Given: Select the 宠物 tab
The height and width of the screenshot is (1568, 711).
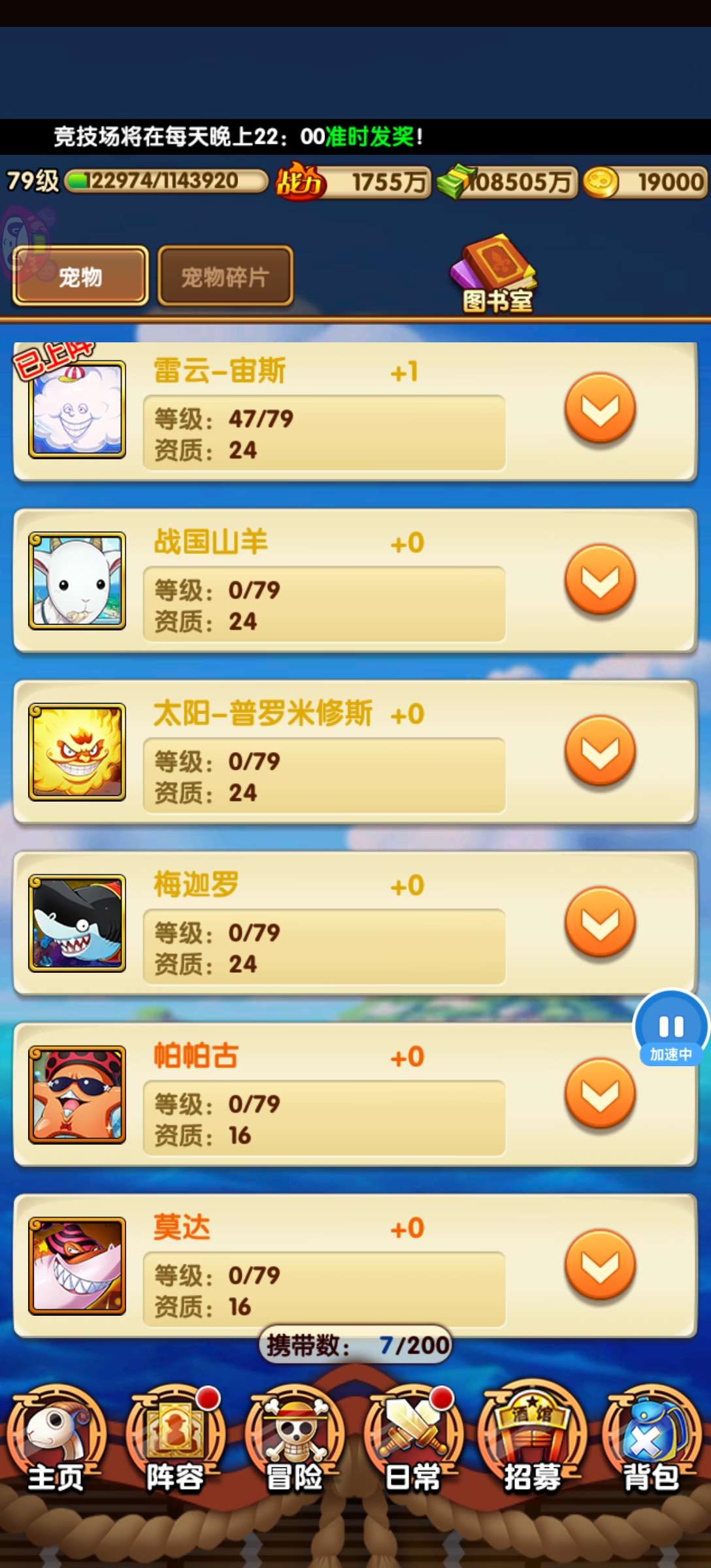Looking at the screenshot, I should 80,276.
